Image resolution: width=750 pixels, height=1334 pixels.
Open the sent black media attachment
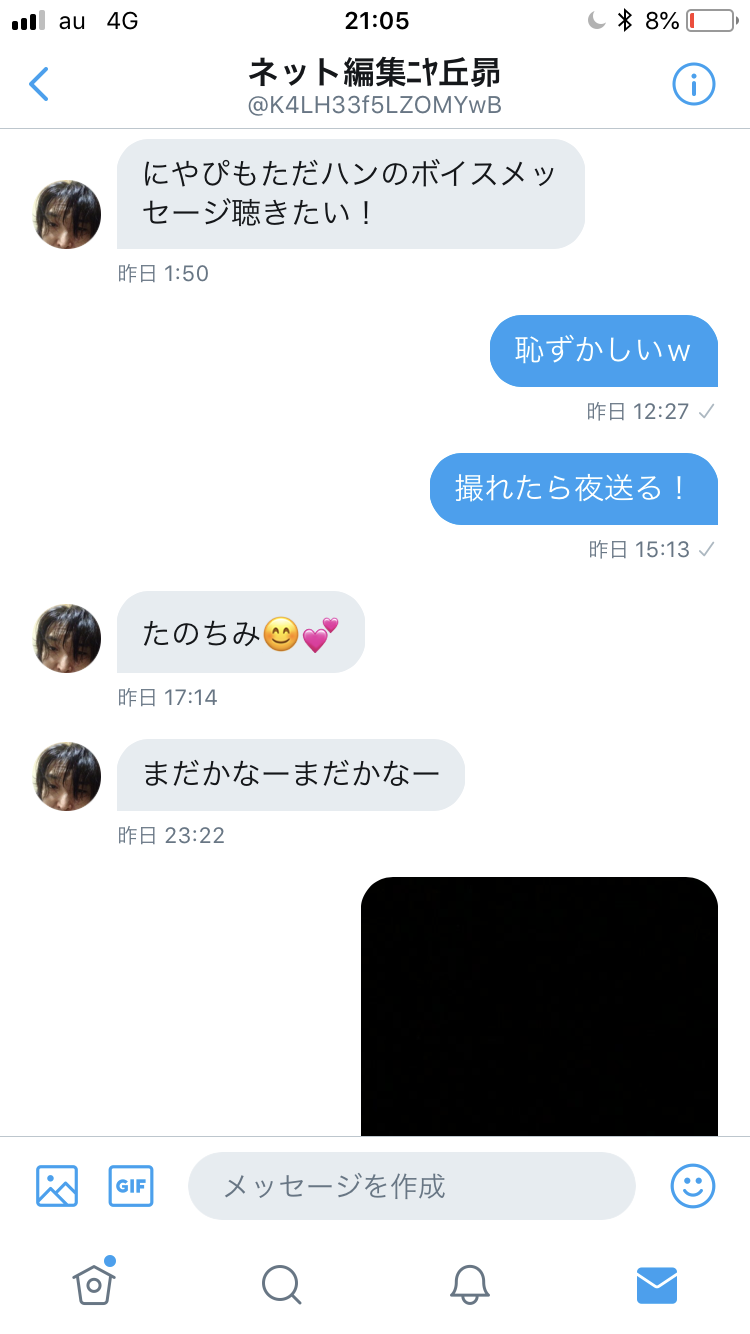point(539,1006)
